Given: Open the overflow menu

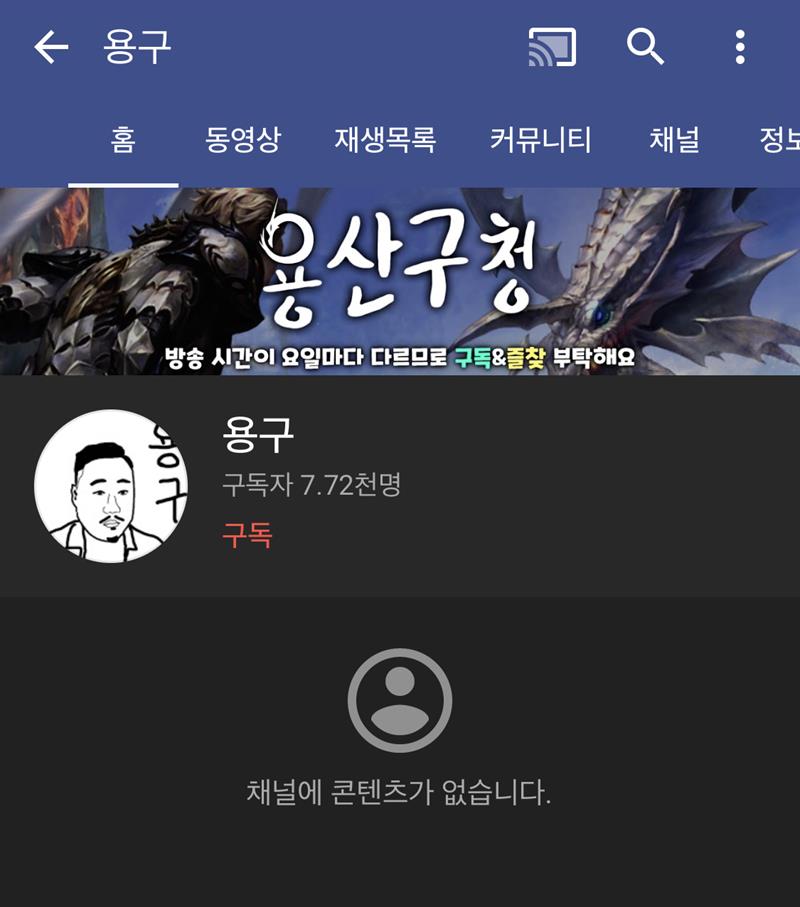Looking at the screenshot, I should [740, 47].
